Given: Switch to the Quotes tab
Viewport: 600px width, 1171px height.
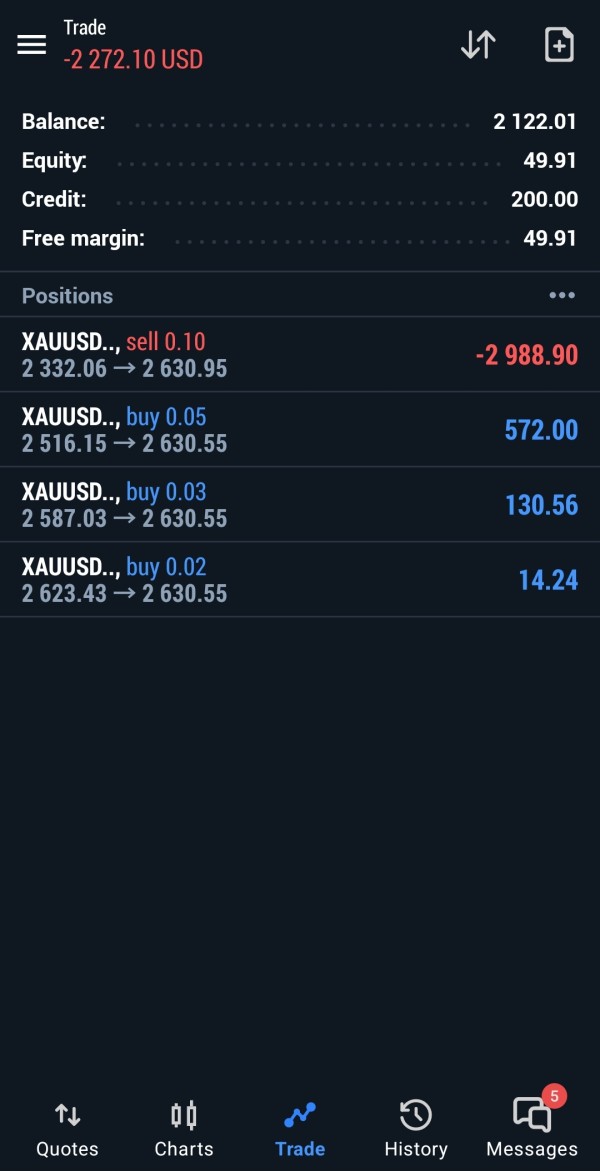Looking at the screenshot, I should pyautogui.click(x=67, y=1129).
